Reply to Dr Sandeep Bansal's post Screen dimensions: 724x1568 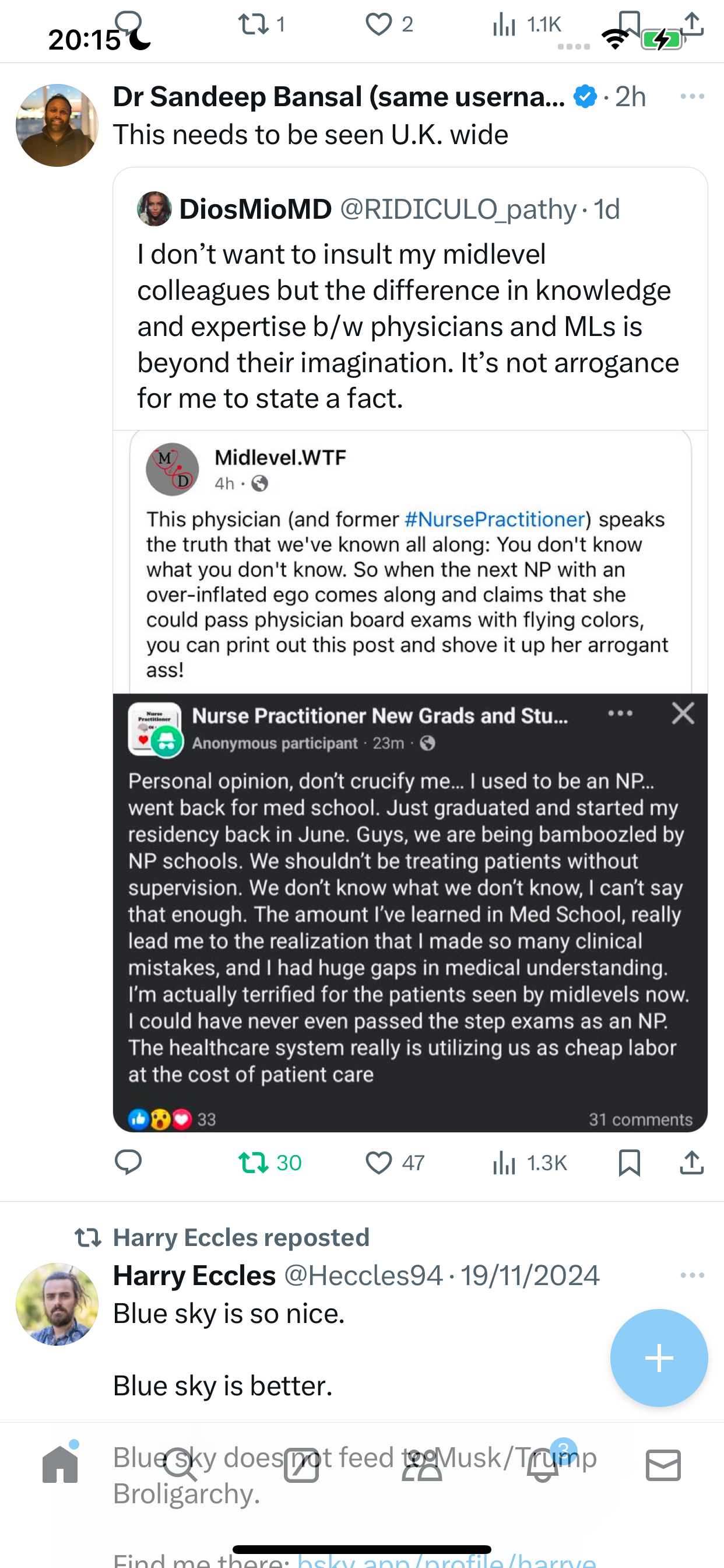[x=128, y=1162]
